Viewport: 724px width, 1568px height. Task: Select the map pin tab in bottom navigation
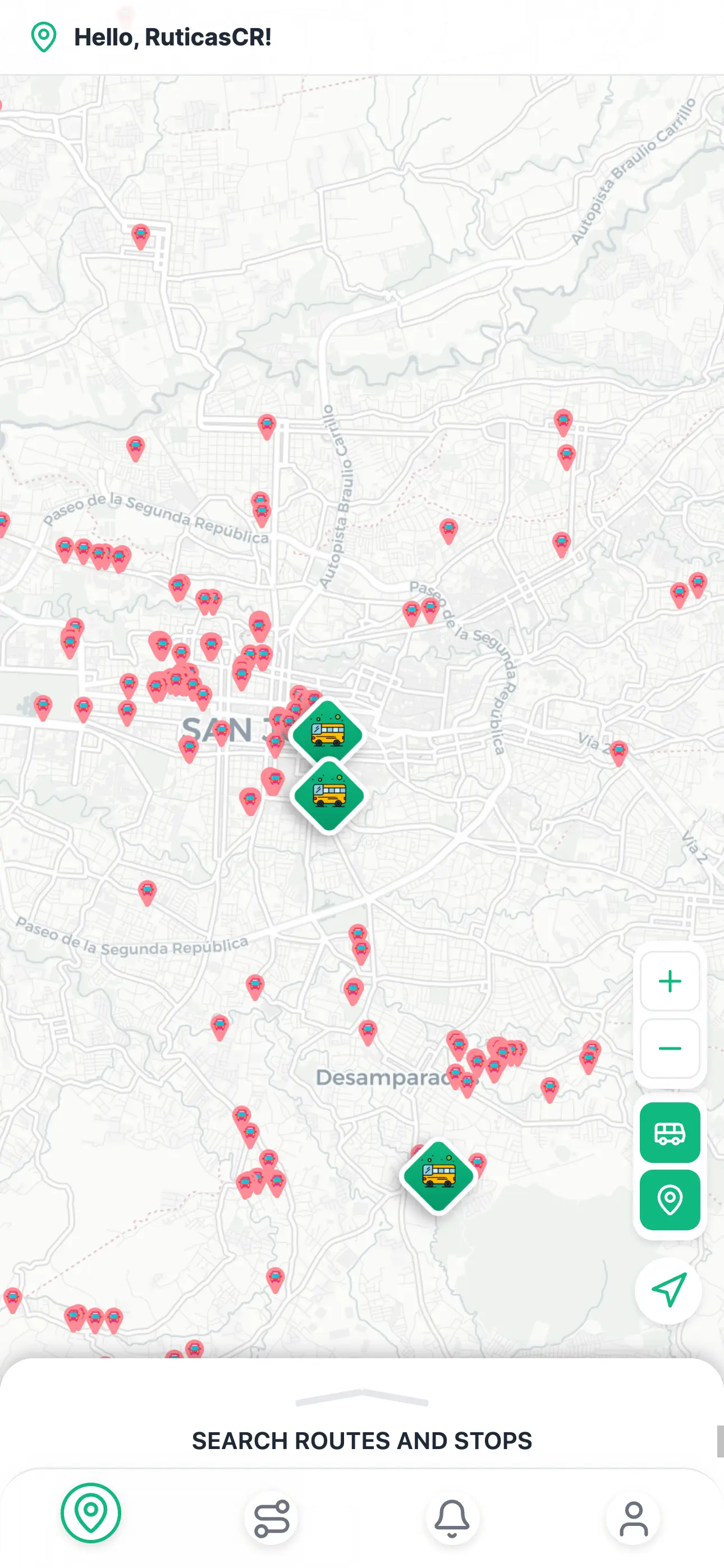[x=90, y=1517]
